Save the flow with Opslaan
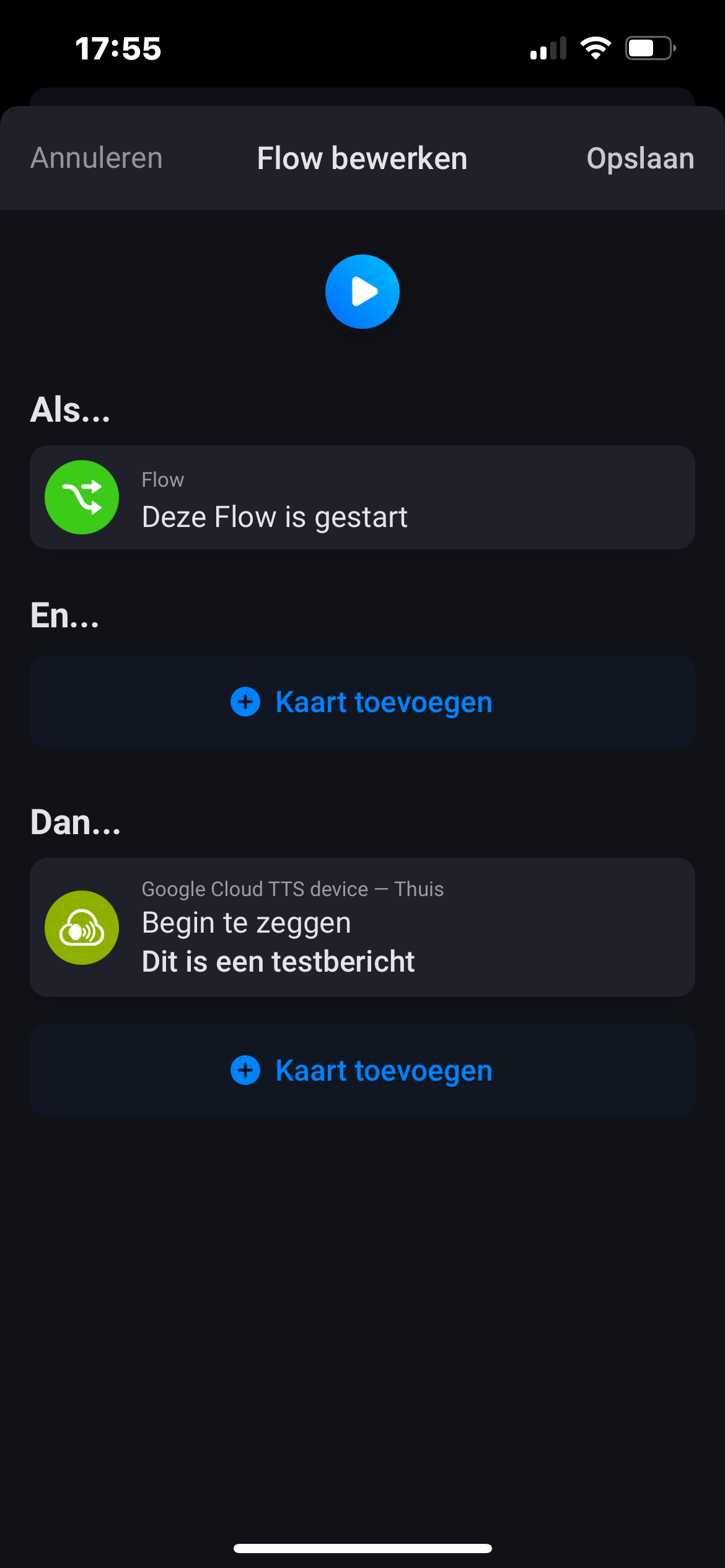 pyautogui.click(x=639, y=158)
